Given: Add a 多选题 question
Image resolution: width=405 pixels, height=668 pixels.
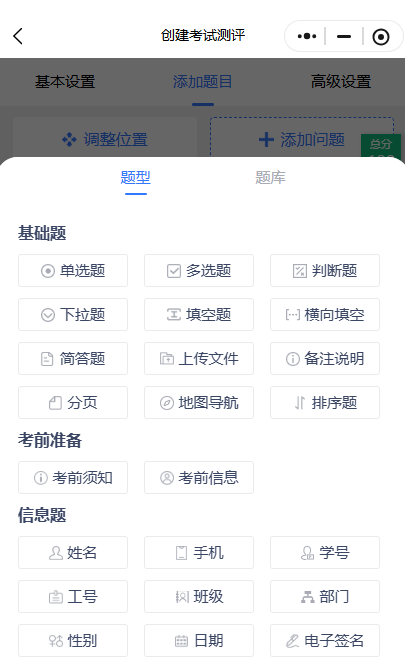Looking at the screenshot, I should [x=199, y=271].
